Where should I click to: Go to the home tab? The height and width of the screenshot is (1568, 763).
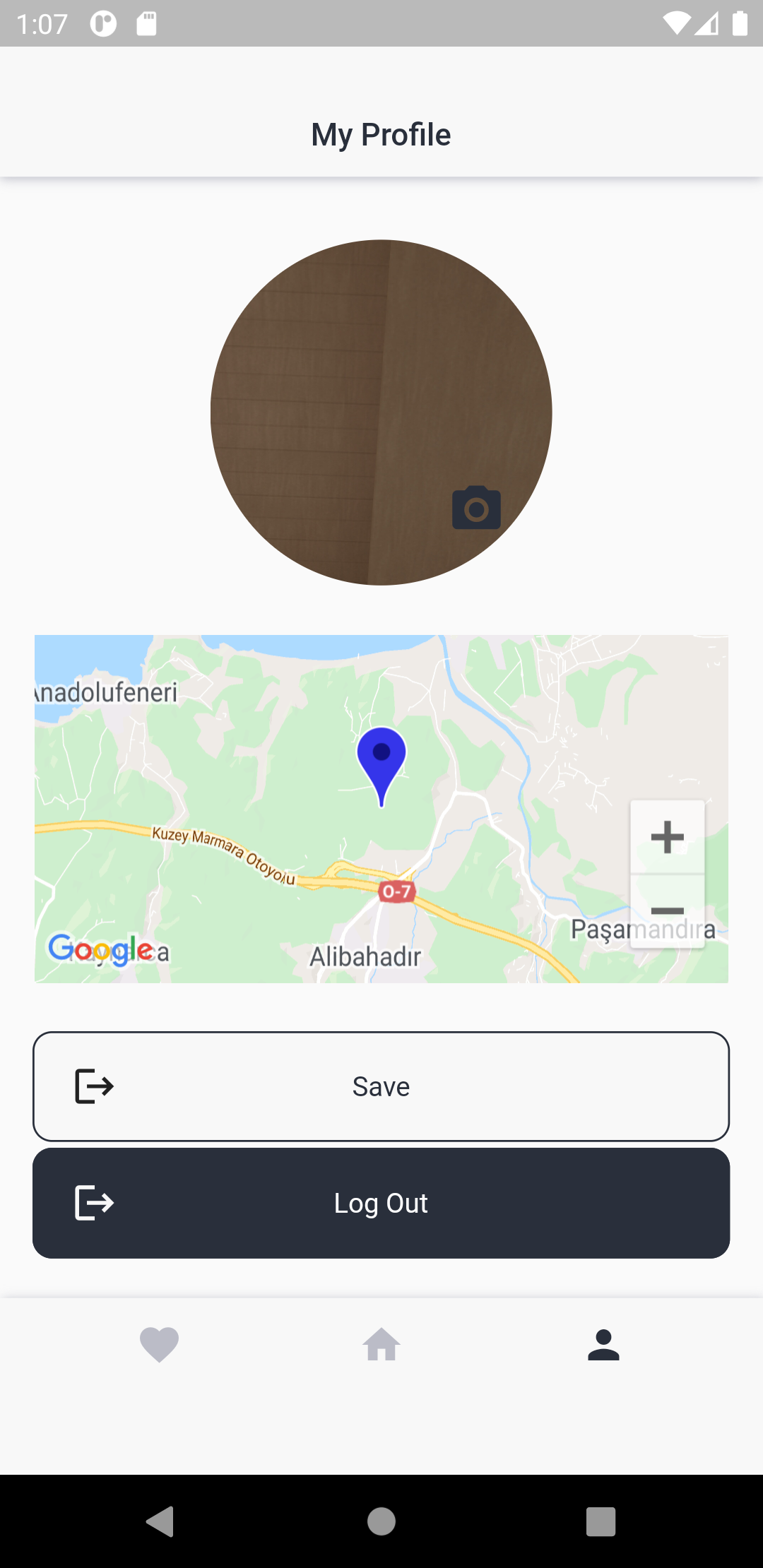381,1344
